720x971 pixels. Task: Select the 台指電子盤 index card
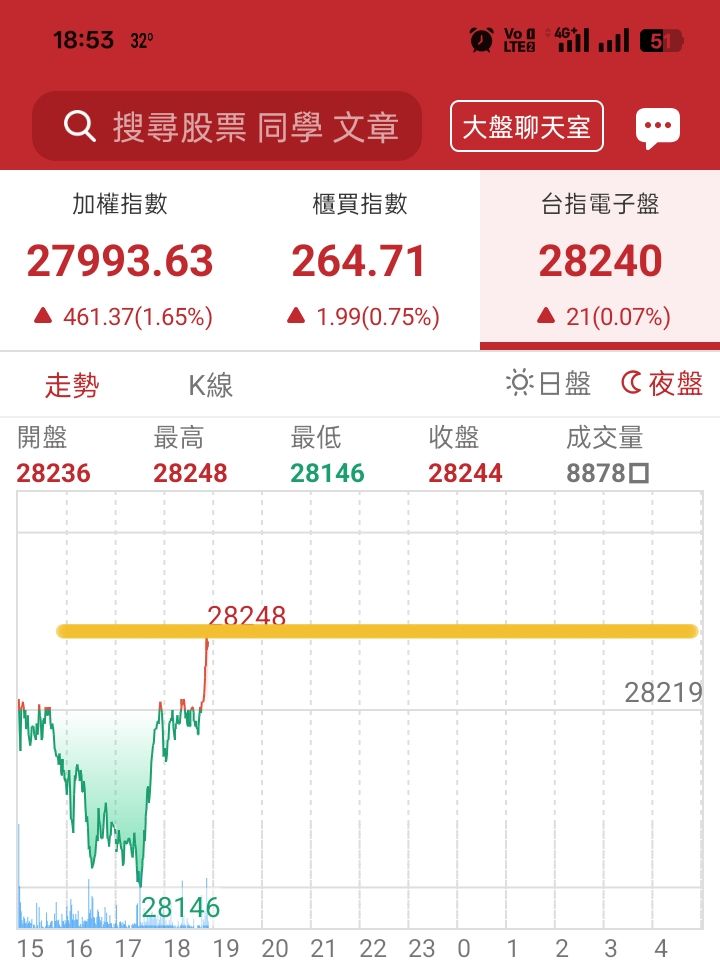(x=600, y=260)
